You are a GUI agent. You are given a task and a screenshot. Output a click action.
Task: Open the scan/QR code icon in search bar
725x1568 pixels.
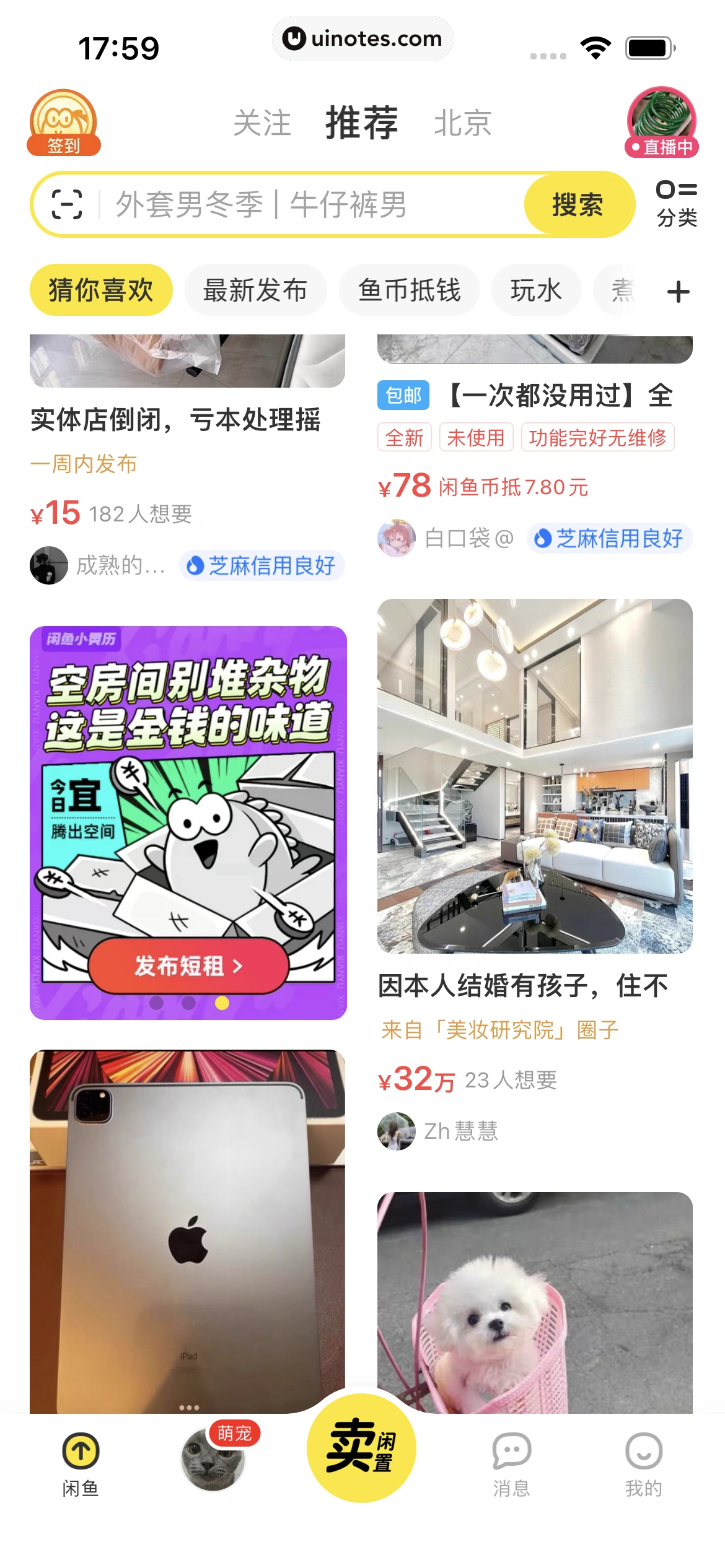tap(68, 206)
